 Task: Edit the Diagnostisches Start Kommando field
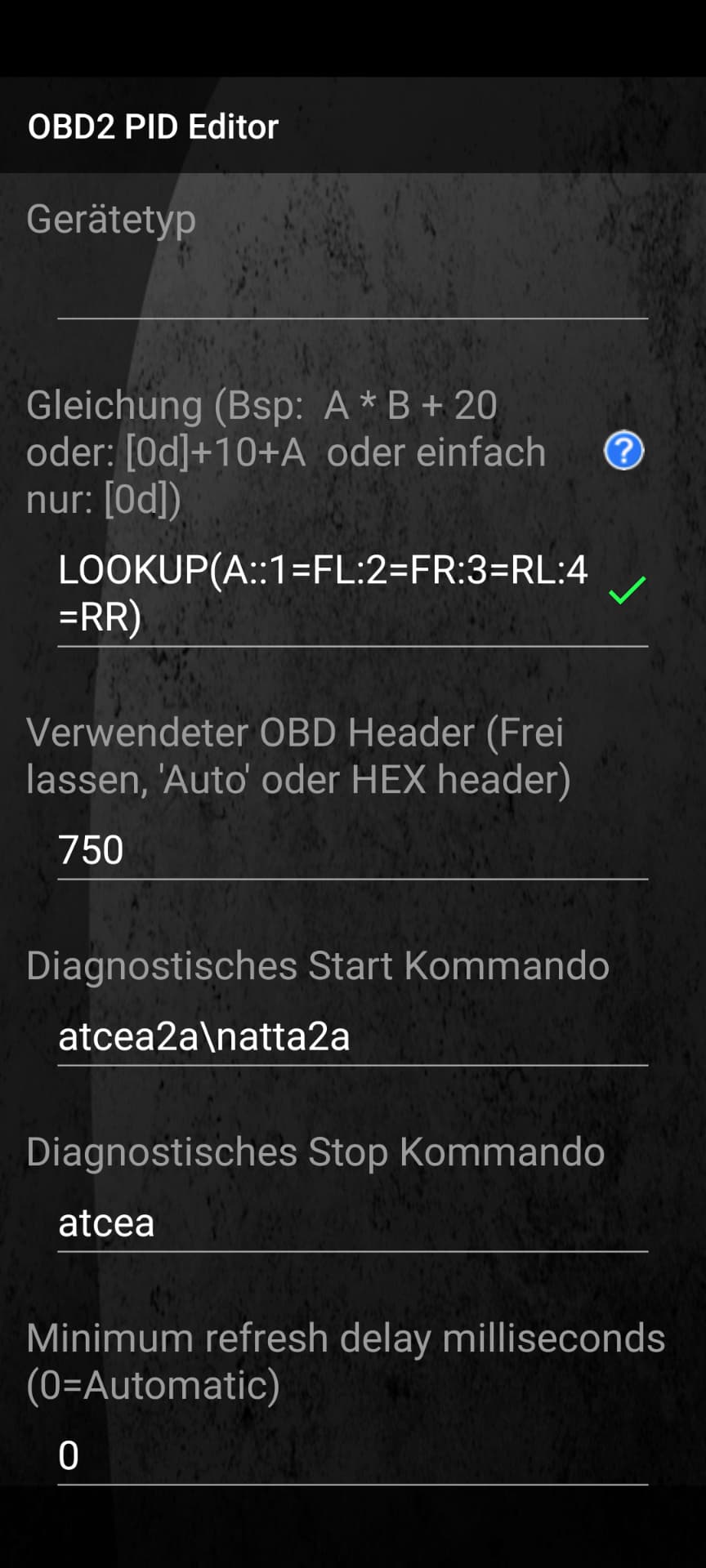coord(352,1037)
